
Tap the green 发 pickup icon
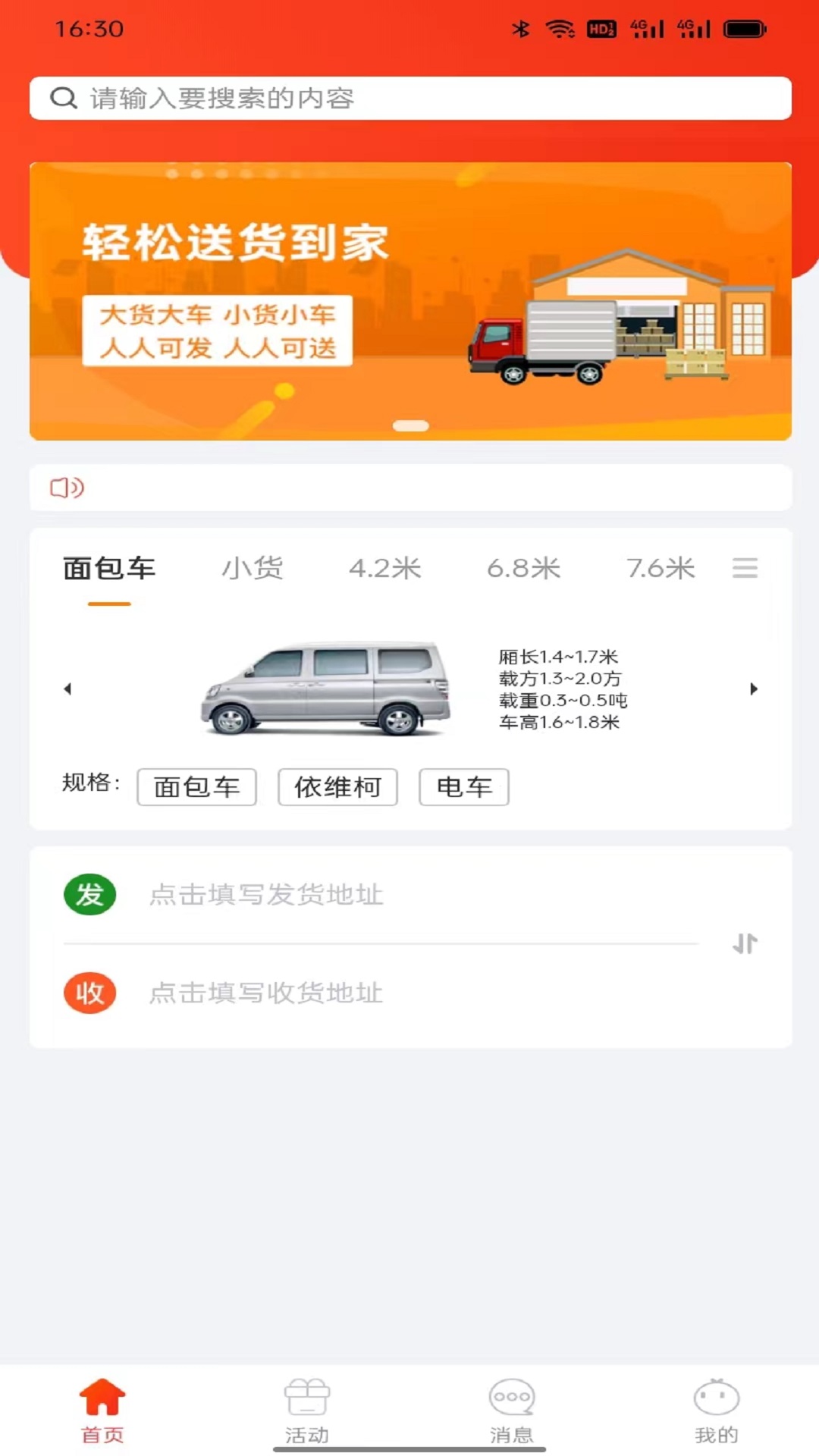point(89,895)
